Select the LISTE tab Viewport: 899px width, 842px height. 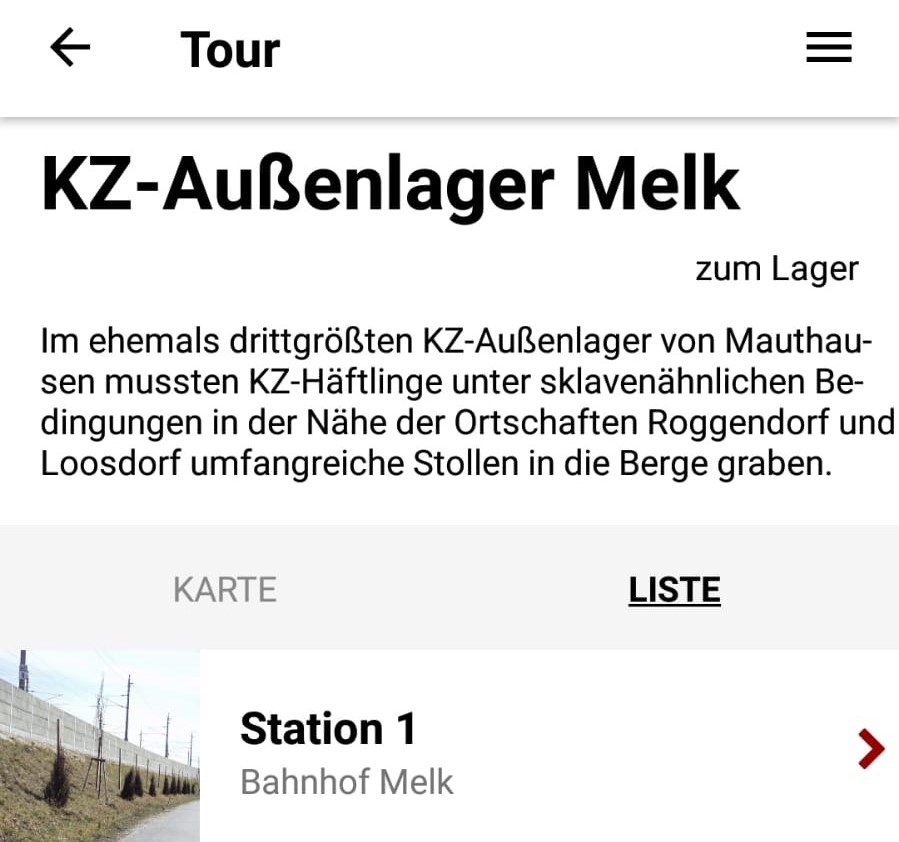point(674,590)
